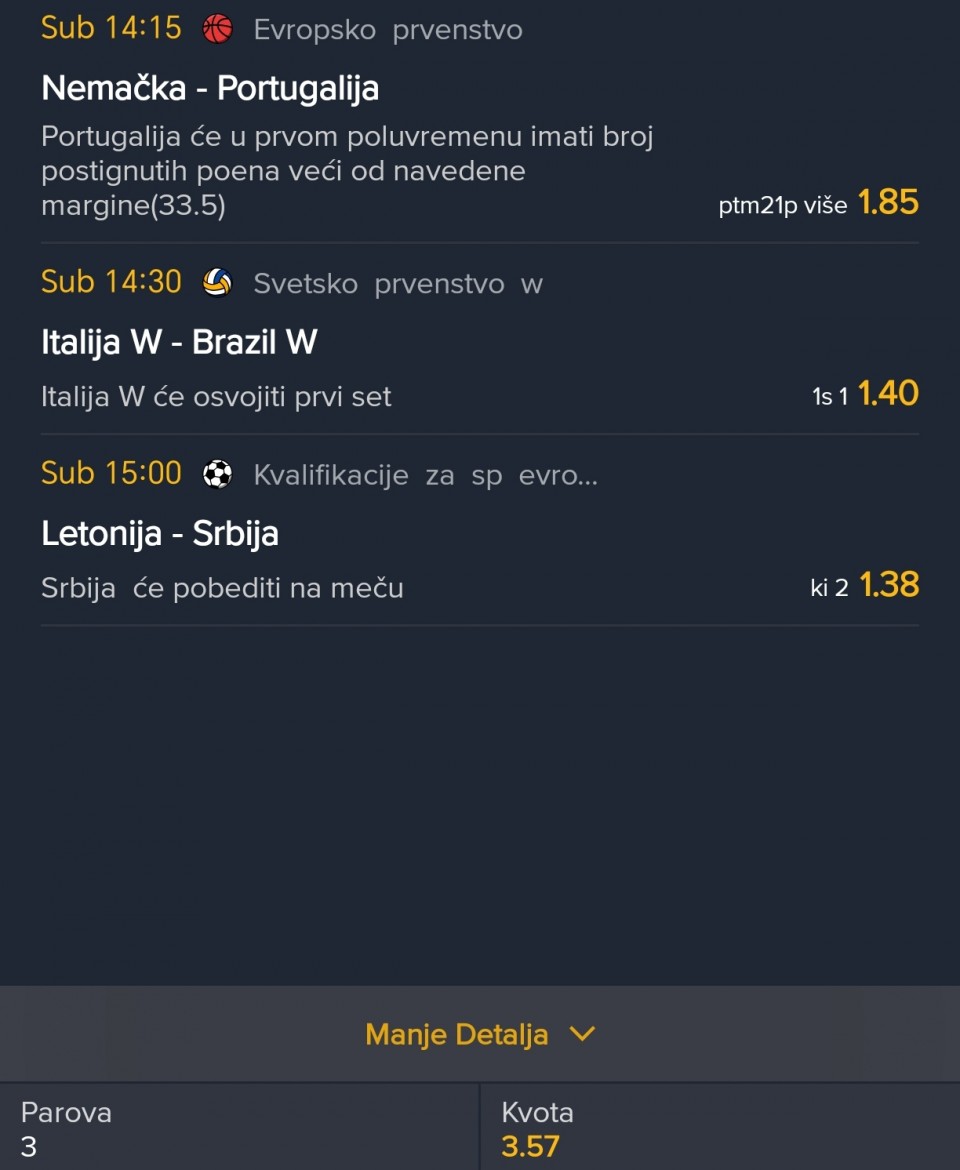Open the Letonija - Srbija match
The height and width of the screenshot is (1170, 960).
pyautogui.click(x=160, y=534)
